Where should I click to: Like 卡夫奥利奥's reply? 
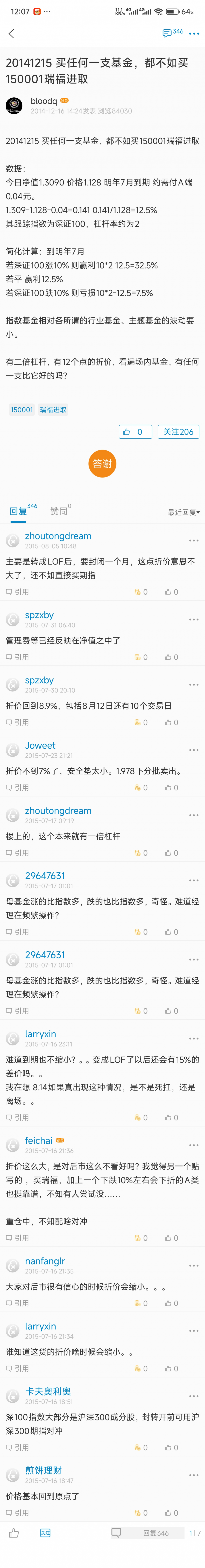(x=171, y=1447)
